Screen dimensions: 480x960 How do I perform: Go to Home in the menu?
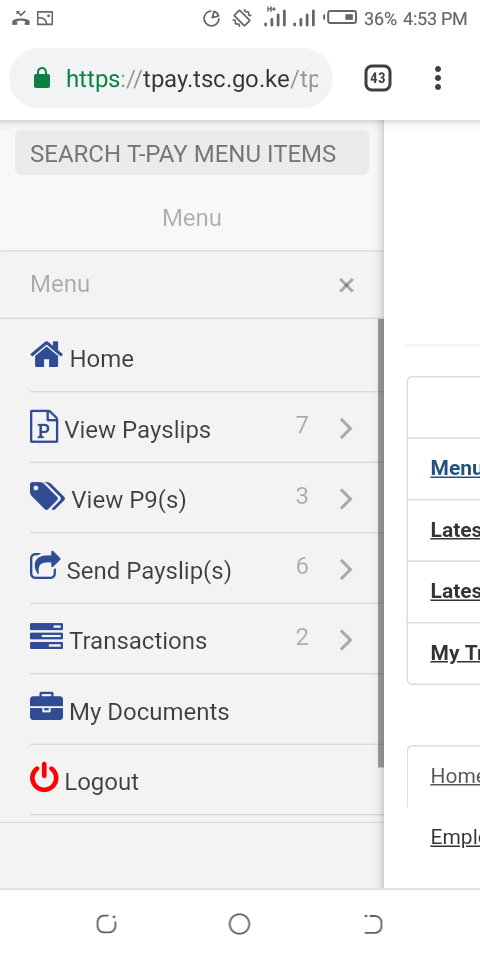tap(192, 358)
